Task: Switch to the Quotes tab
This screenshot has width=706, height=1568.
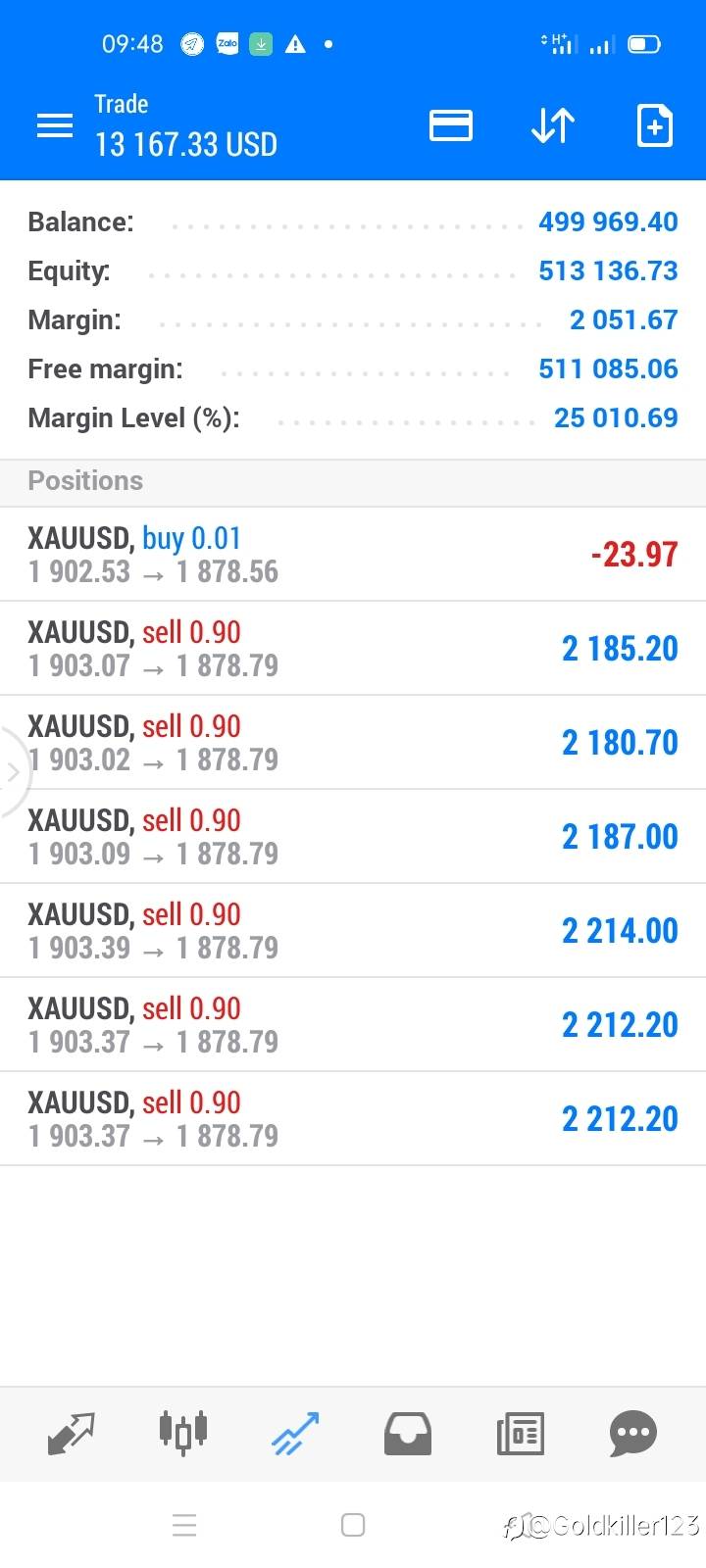Action: (x=72, y=1433)
